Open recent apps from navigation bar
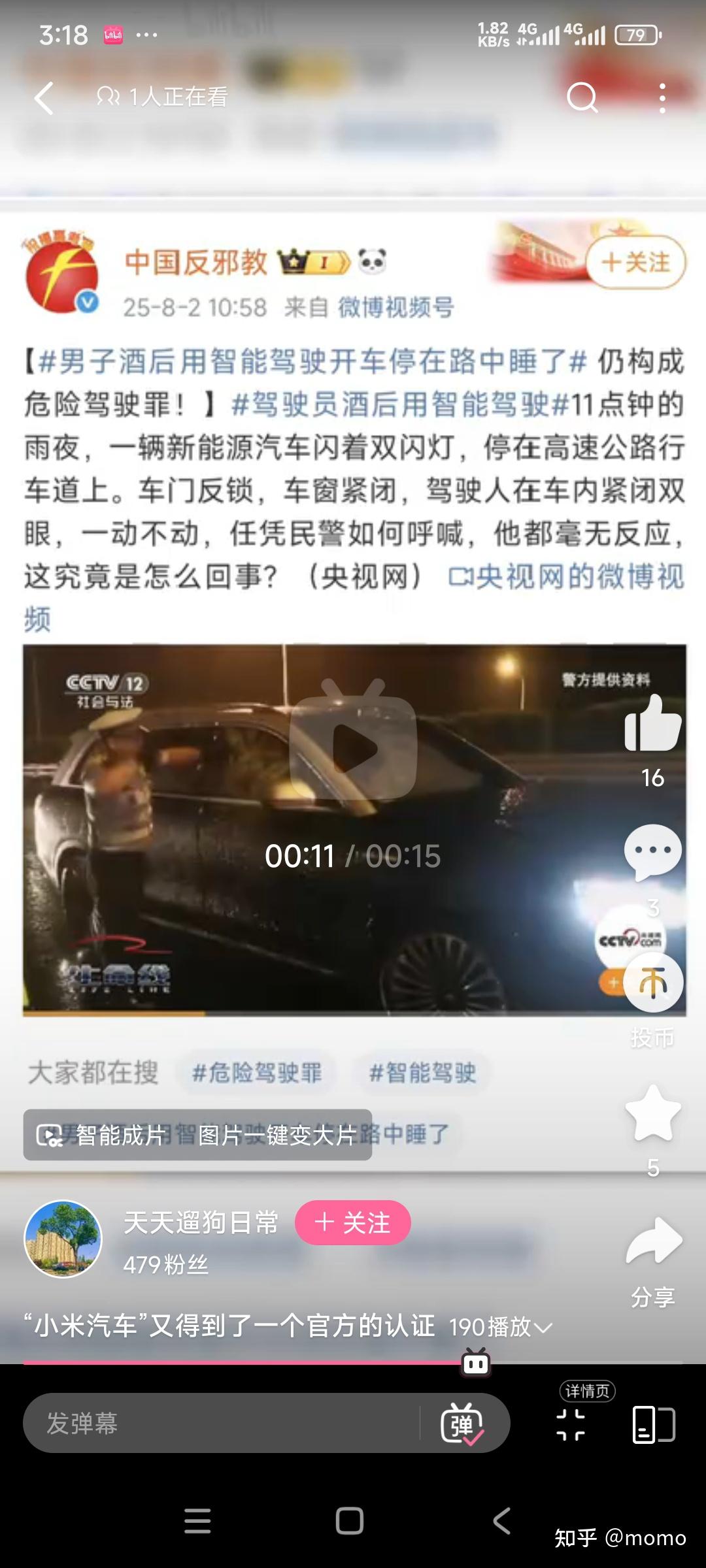The height and width of the screenshot is (1568, 706). pyautogui.click(x=197, y=1521)
